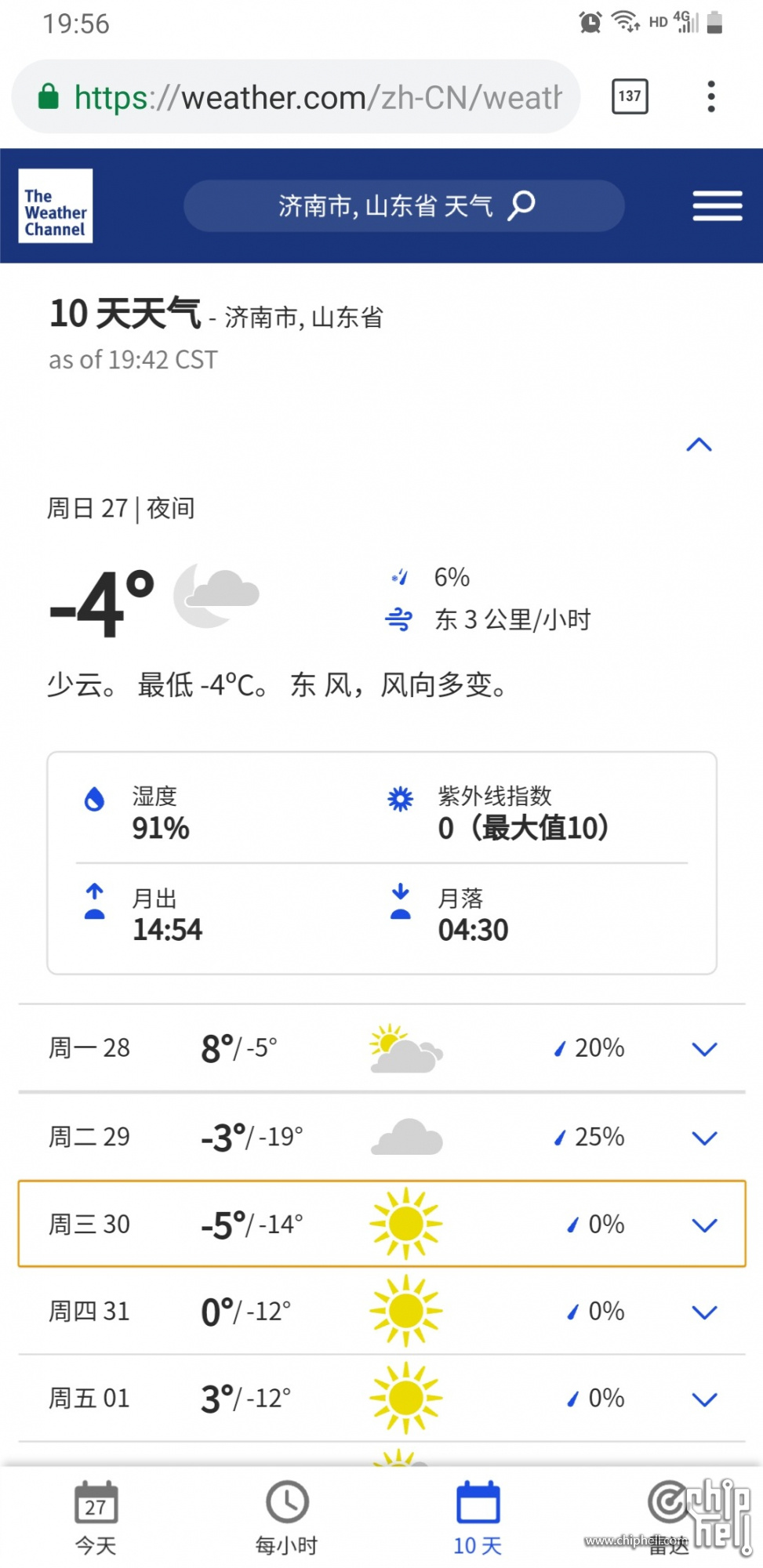Expand the 周一 28 forecast row
Screen dimensions: 763x1568
tap(381, 1048)
